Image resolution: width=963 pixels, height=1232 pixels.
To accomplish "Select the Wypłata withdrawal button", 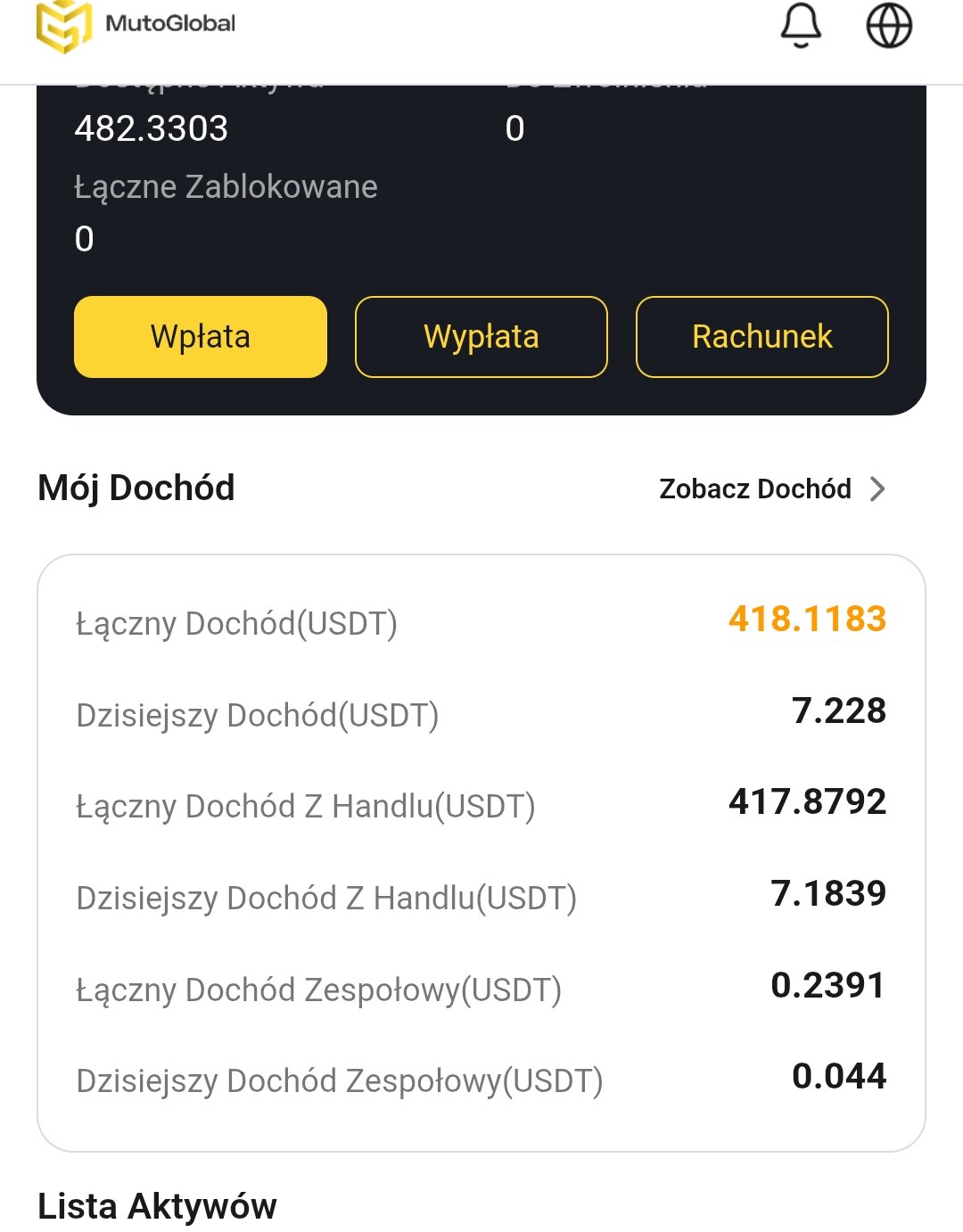I will [481, 337].
